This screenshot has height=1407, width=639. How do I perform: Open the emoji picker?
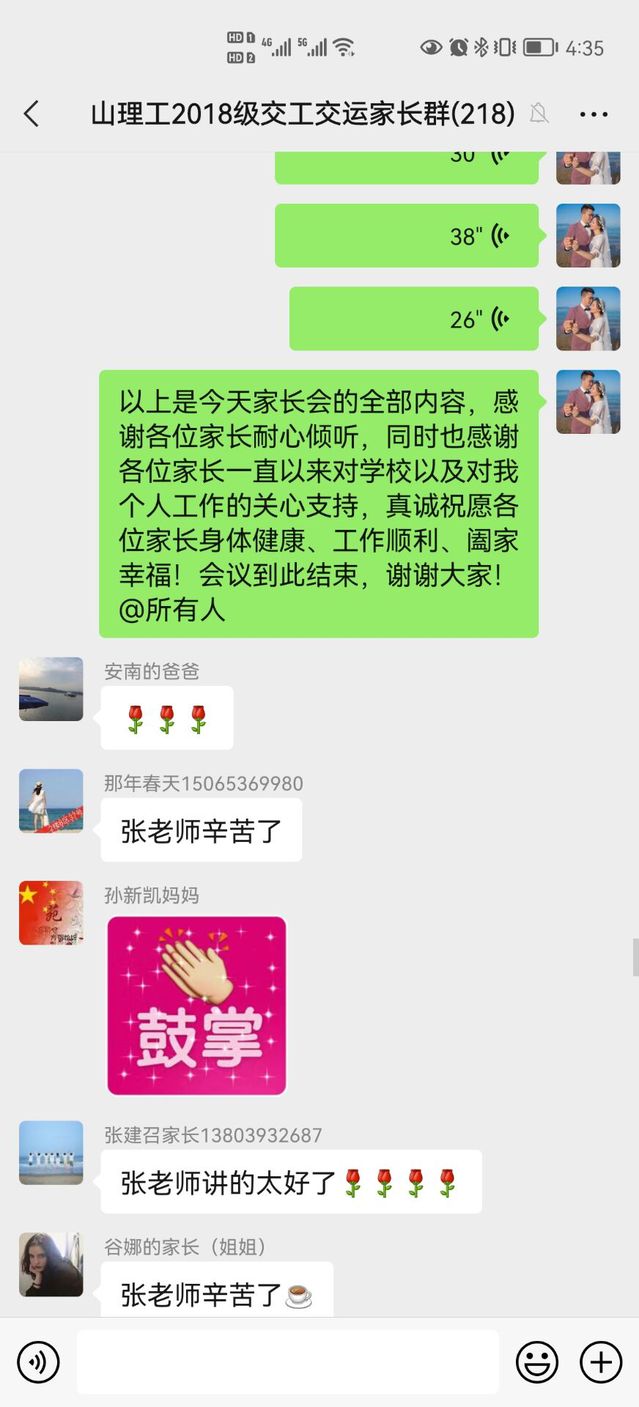coord(537,1362)
